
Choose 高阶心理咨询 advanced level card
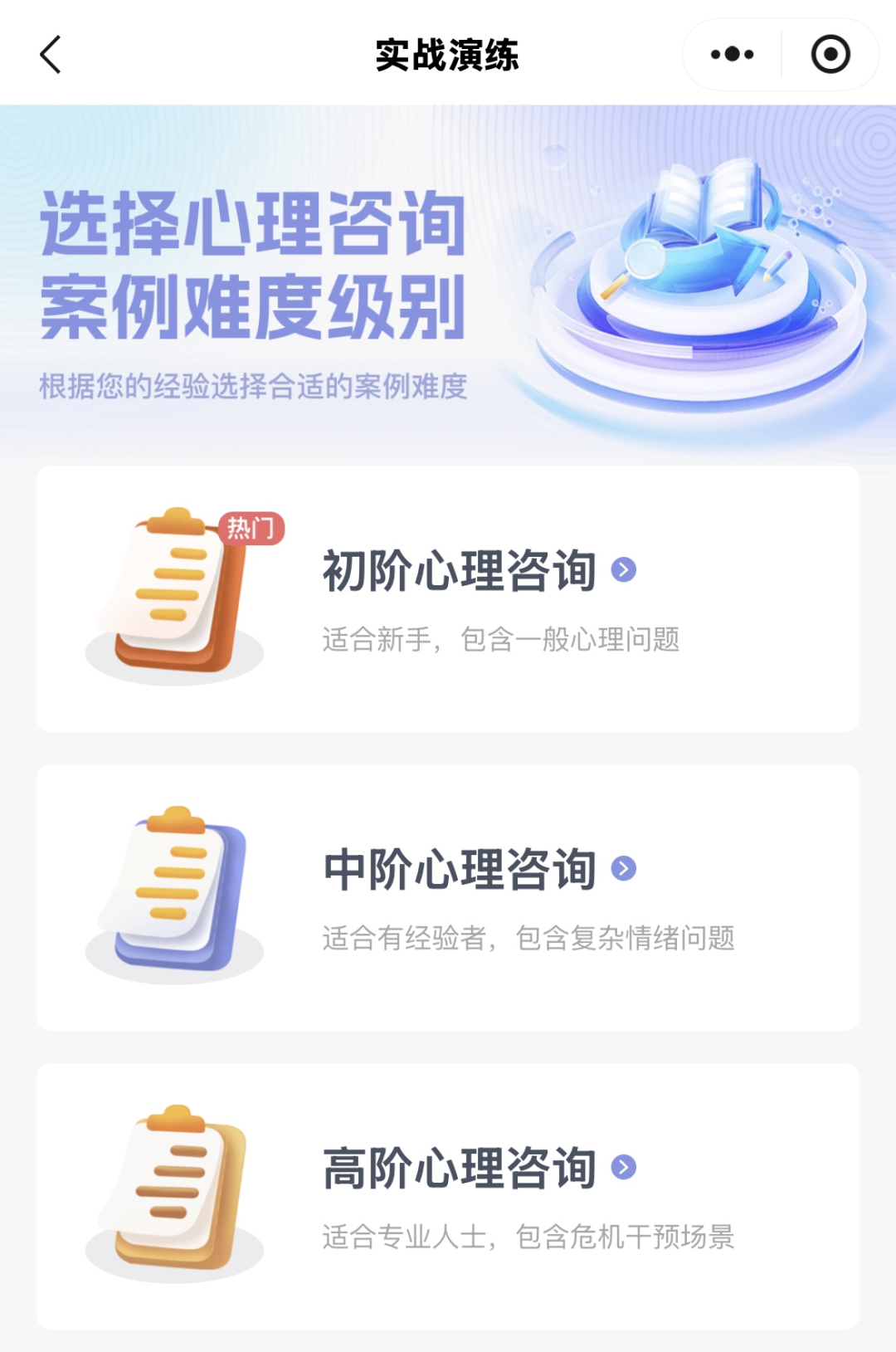pyautogui.click(x=448, y=1196)
